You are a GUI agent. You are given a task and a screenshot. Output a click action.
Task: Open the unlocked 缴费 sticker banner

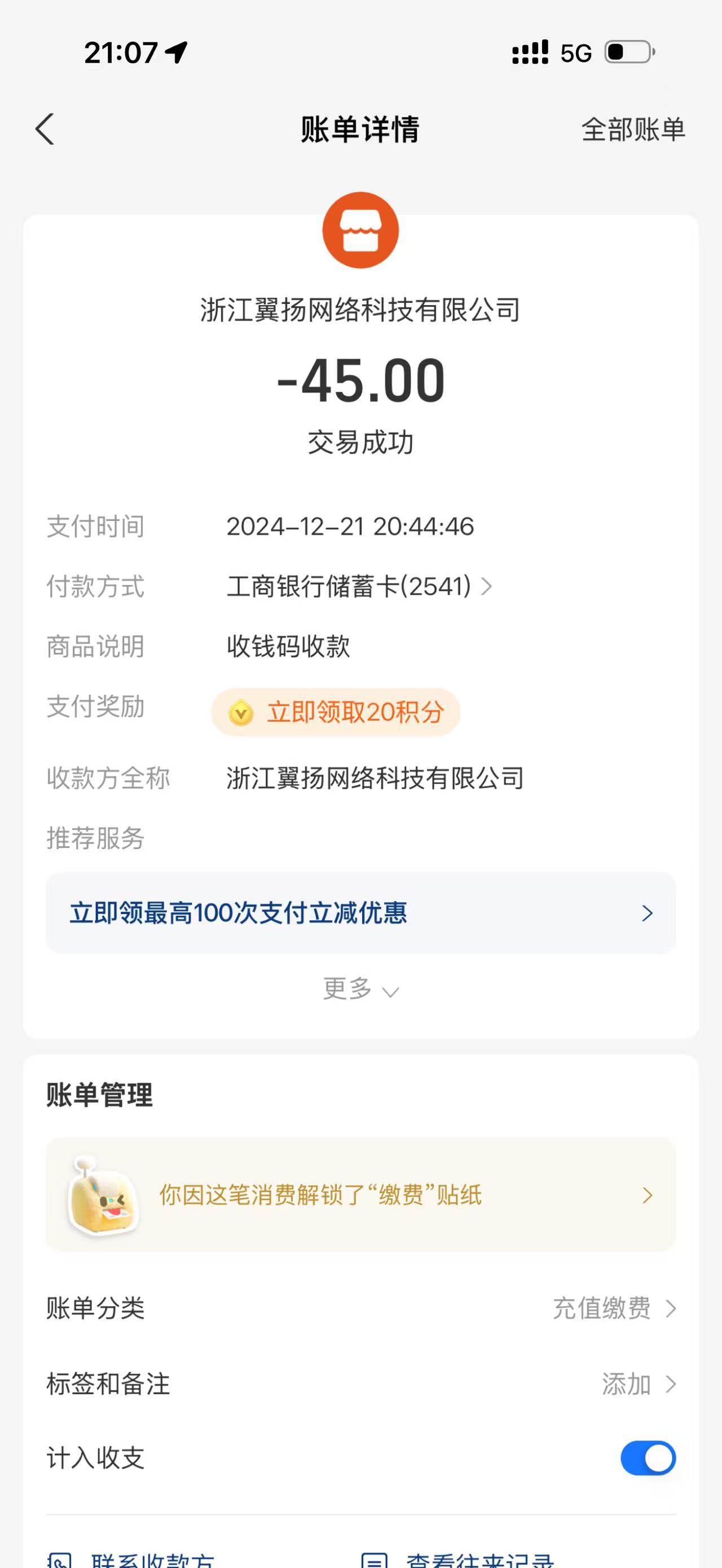(x=360, y=1195)
